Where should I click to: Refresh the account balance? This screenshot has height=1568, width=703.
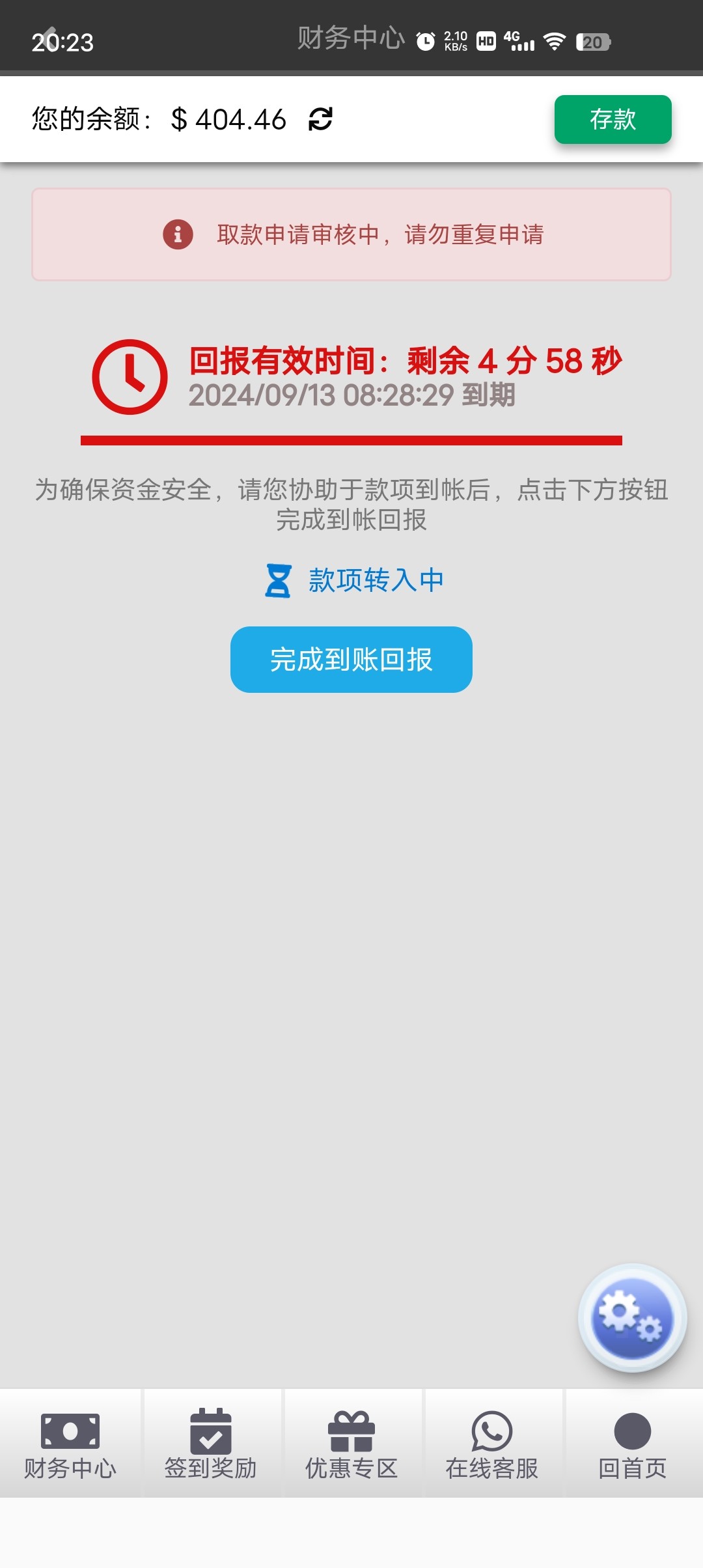tap(320, 119)
